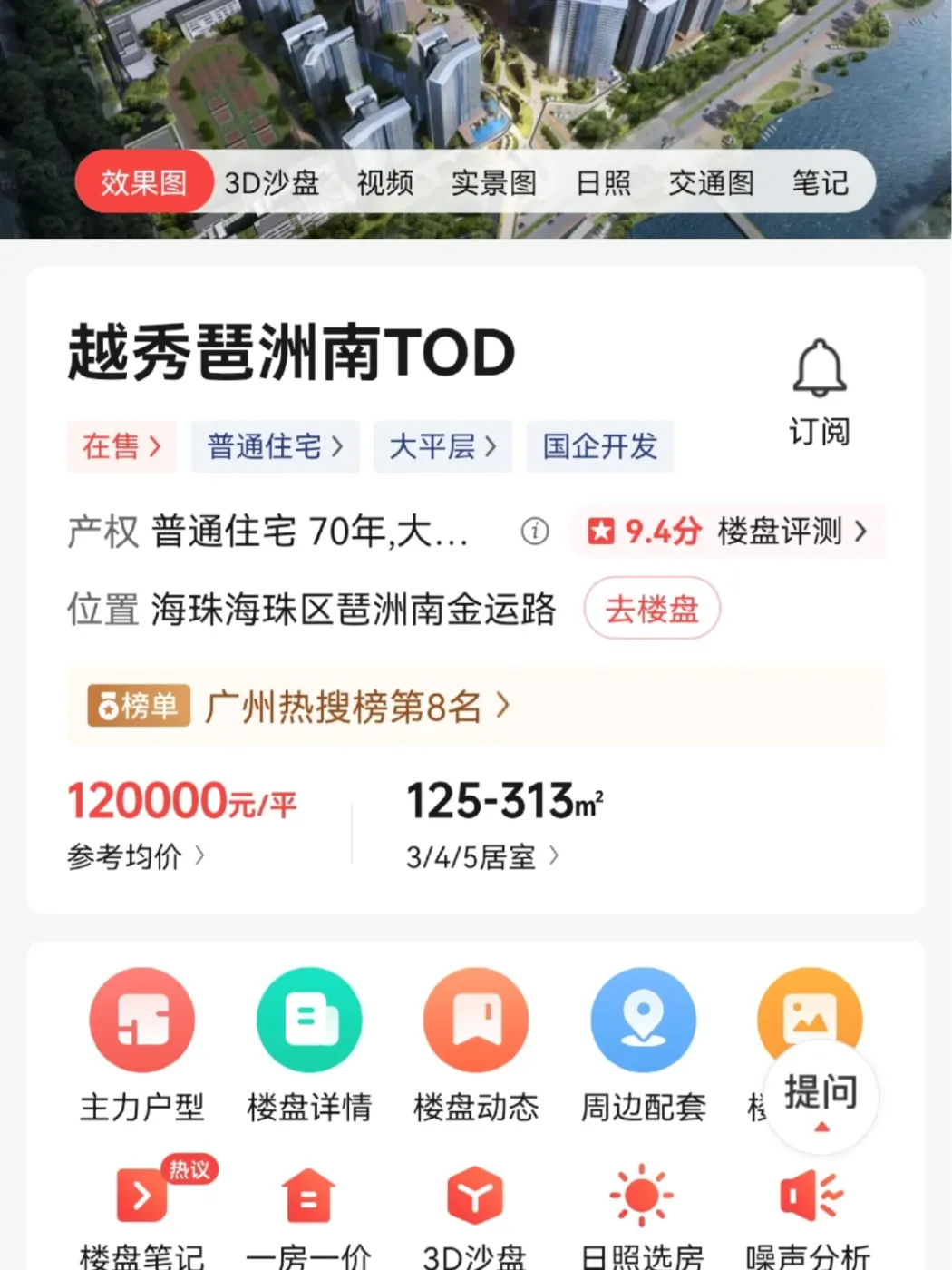Subscribe via the 订阅 bell icon

(x=820, y=392)
